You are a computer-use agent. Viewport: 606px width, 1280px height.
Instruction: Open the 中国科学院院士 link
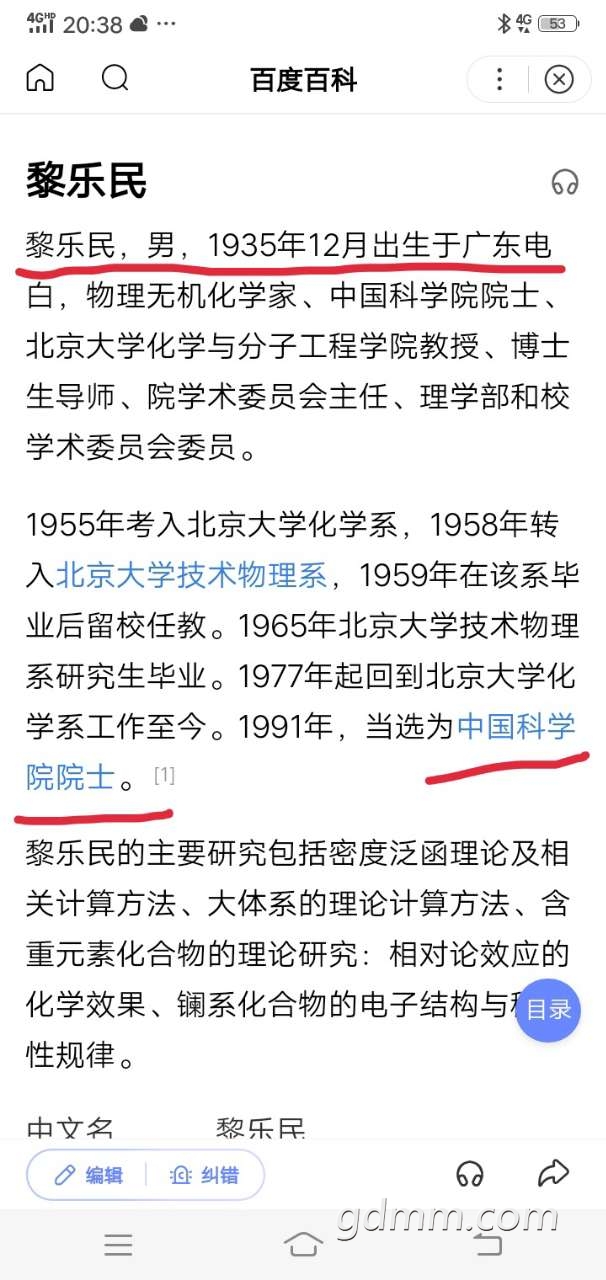tap(515, 727)
